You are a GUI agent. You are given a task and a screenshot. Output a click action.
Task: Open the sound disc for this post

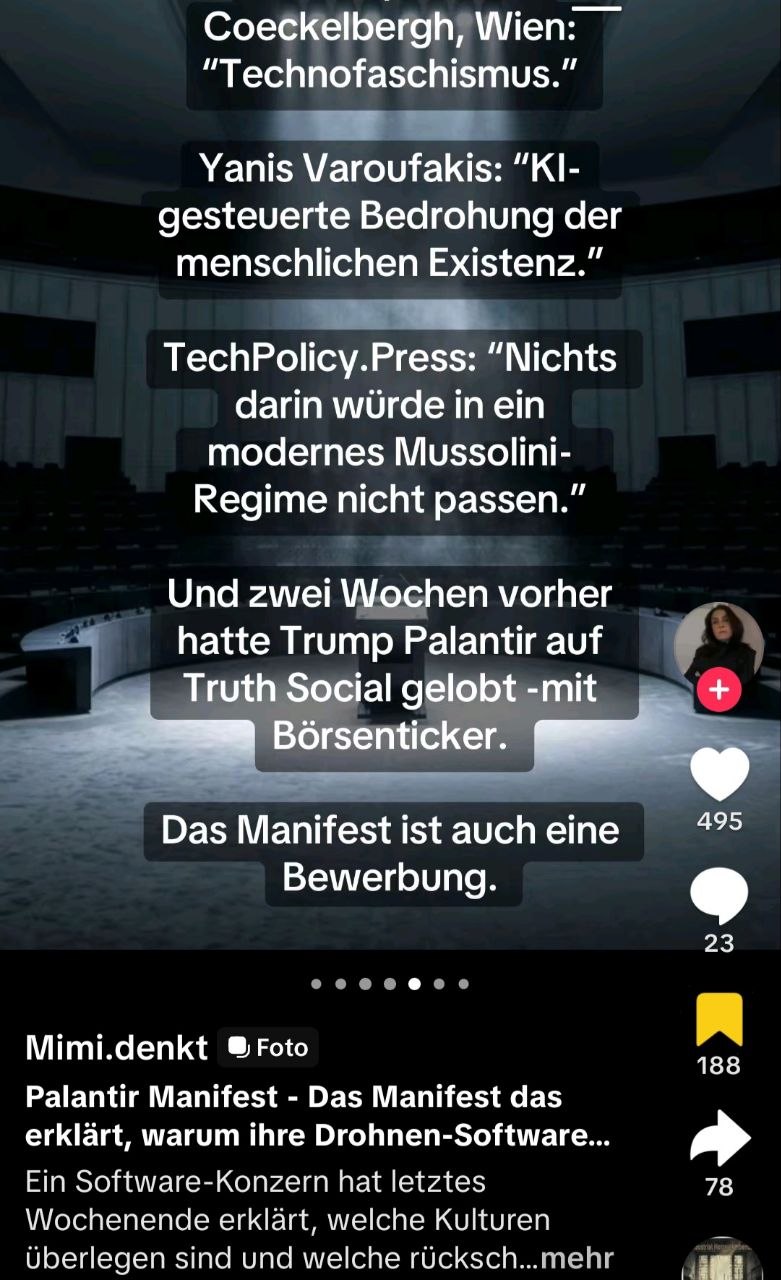(720, 1262)
